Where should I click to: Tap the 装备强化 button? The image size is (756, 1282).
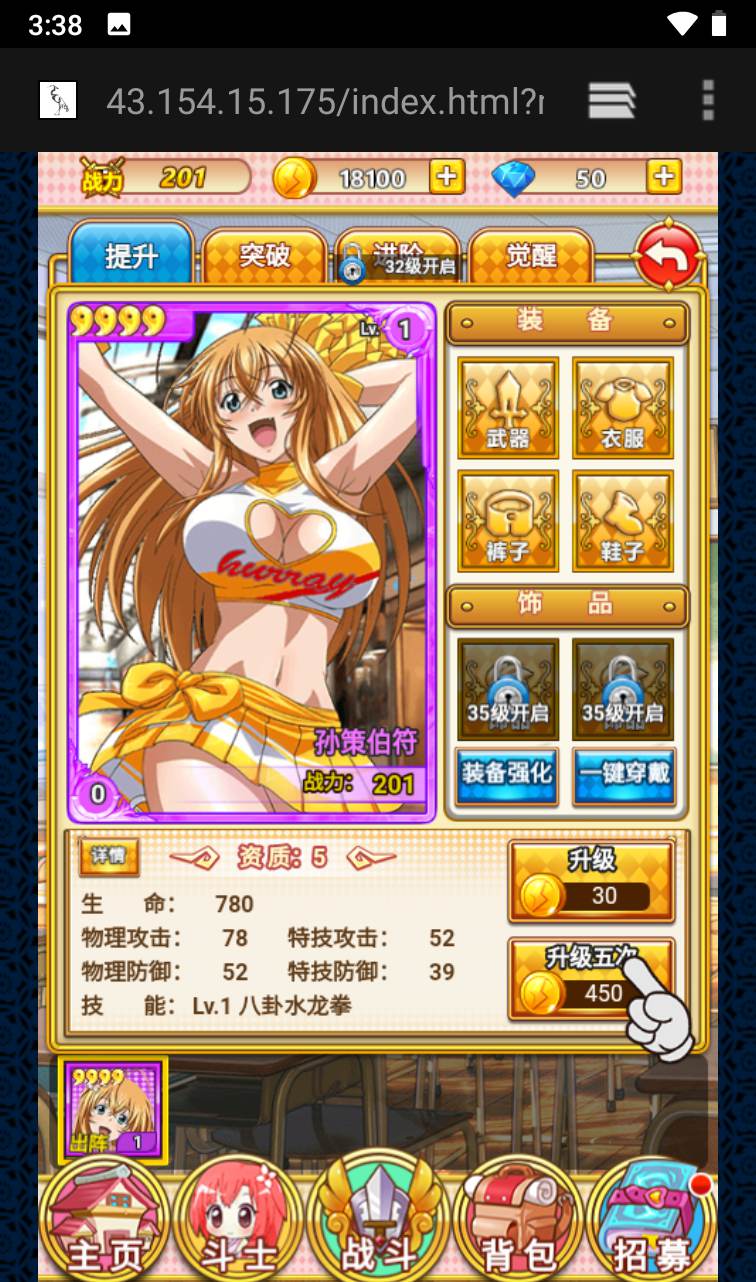coord(508,775)
